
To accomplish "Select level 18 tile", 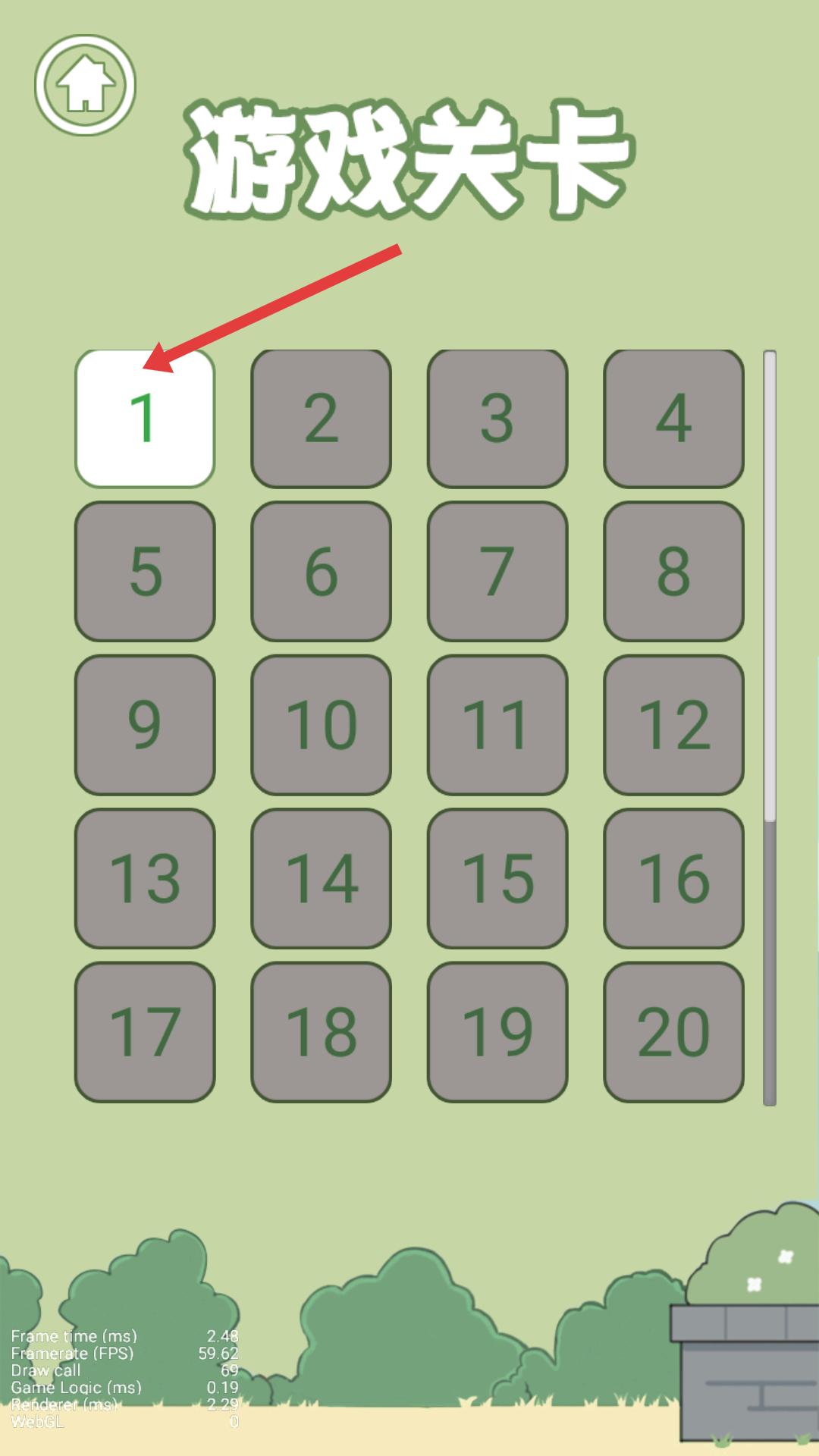I will click(321, 1031).
